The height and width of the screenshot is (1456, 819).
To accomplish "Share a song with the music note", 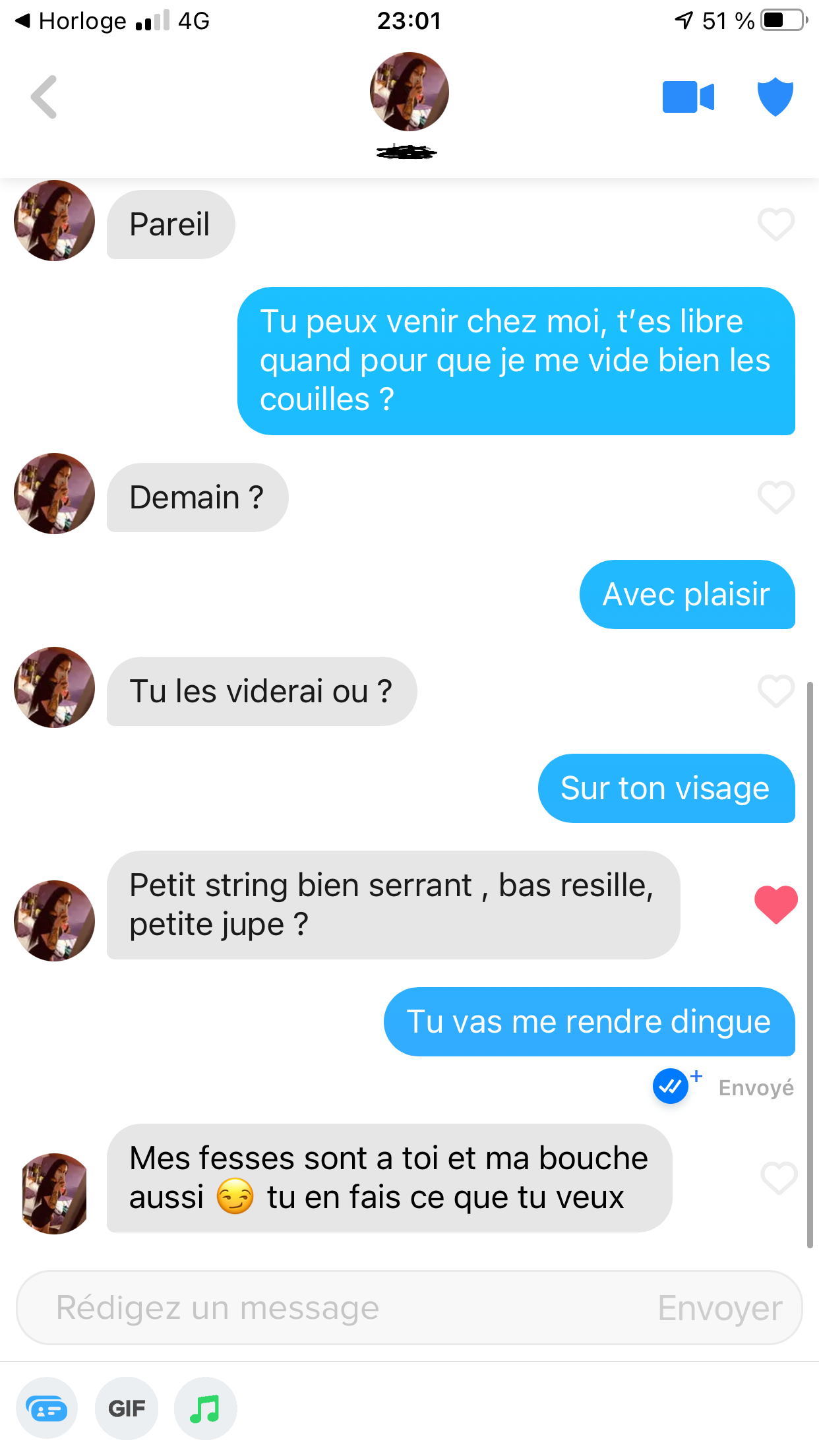I will pyautogui.click(x=205, y=1409).
